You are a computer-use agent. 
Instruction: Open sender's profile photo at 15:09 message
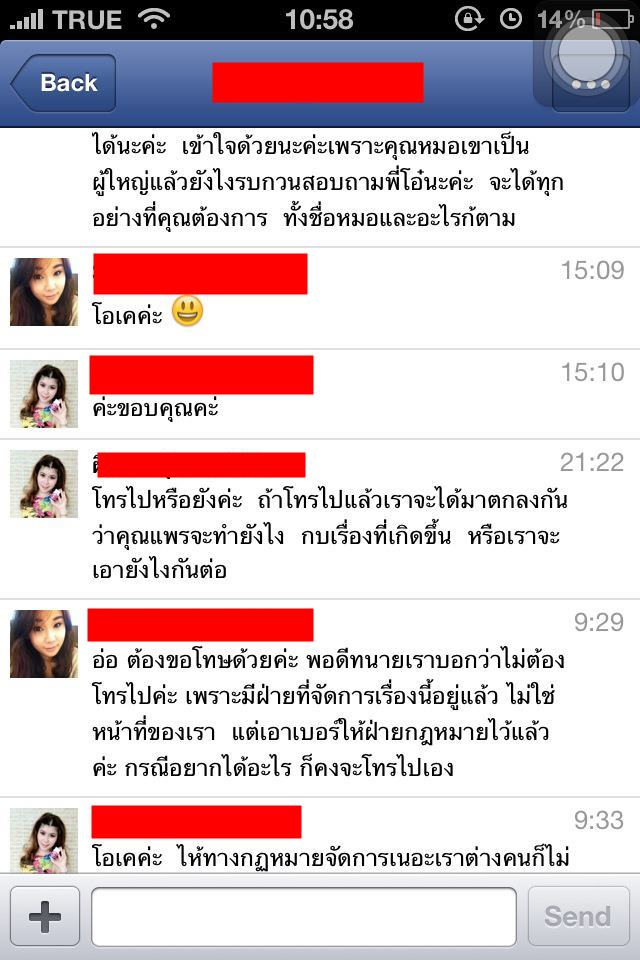click(44, 292)
